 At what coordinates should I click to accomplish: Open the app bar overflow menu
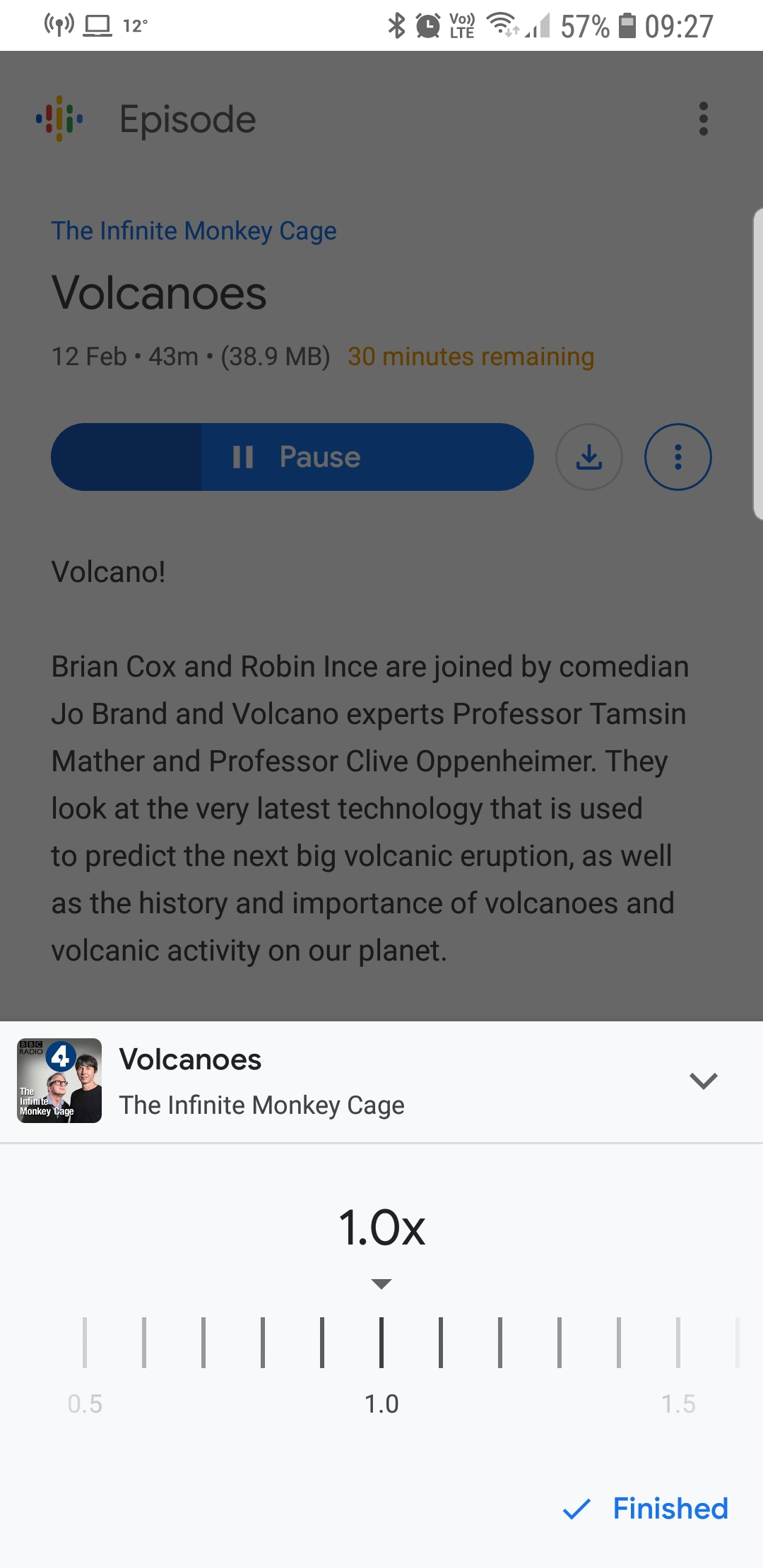[x=703, y=119]
